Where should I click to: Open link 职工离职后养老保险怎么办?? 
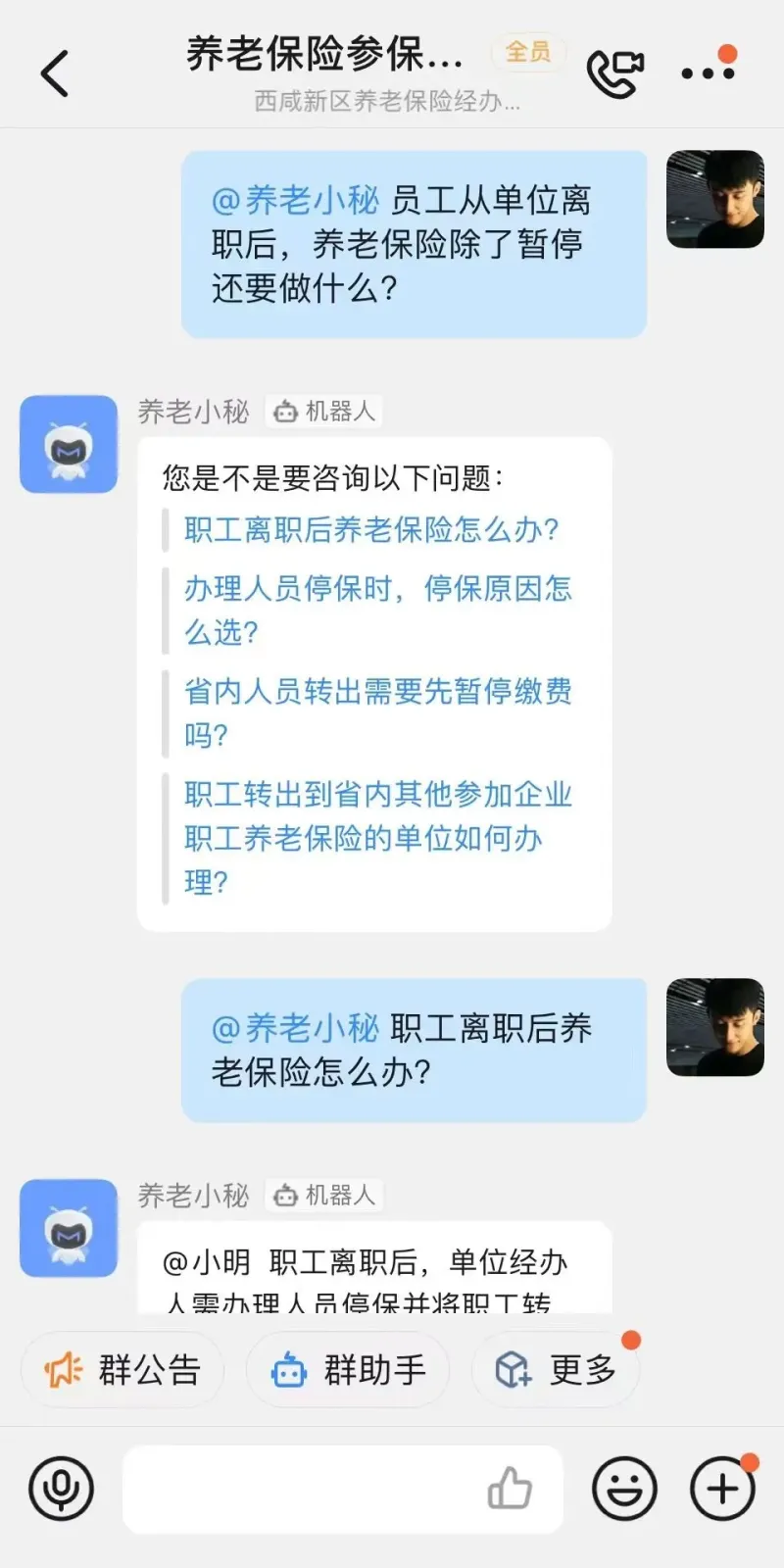coord(370,528)
